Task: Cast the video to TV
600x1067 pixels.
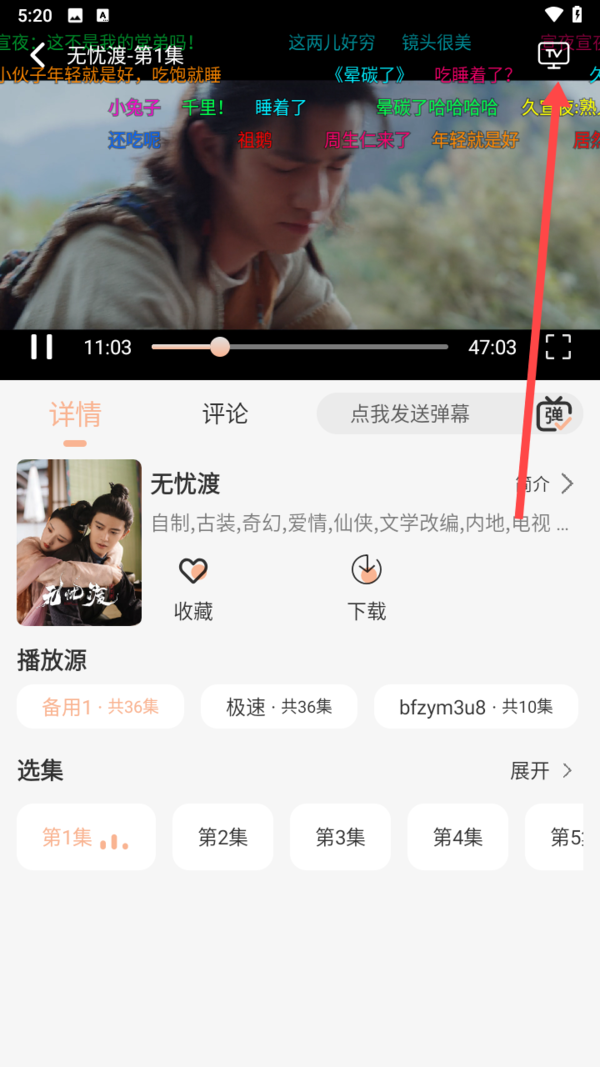Action: [x=553, y=55]
